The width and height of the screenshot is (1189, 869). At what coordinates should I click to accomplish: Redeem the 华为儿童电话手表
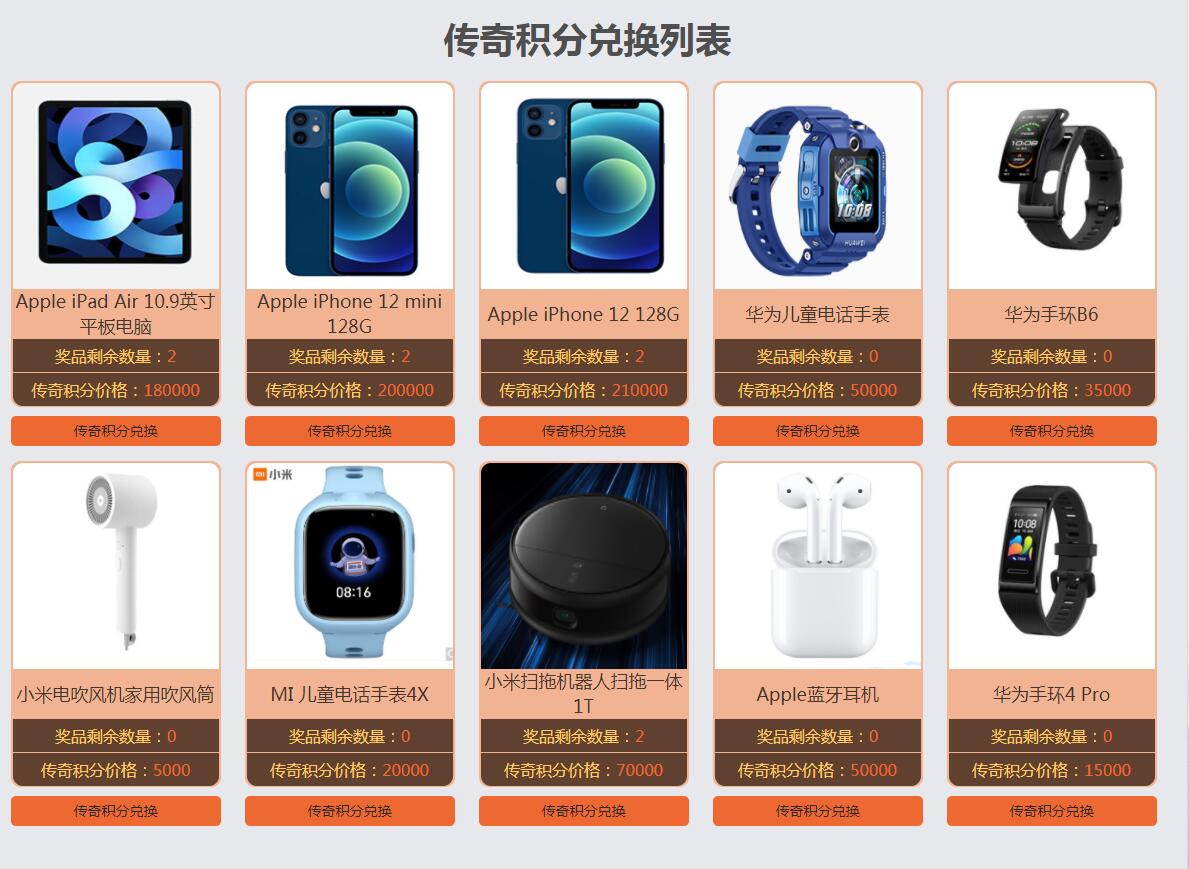(817, 431)
